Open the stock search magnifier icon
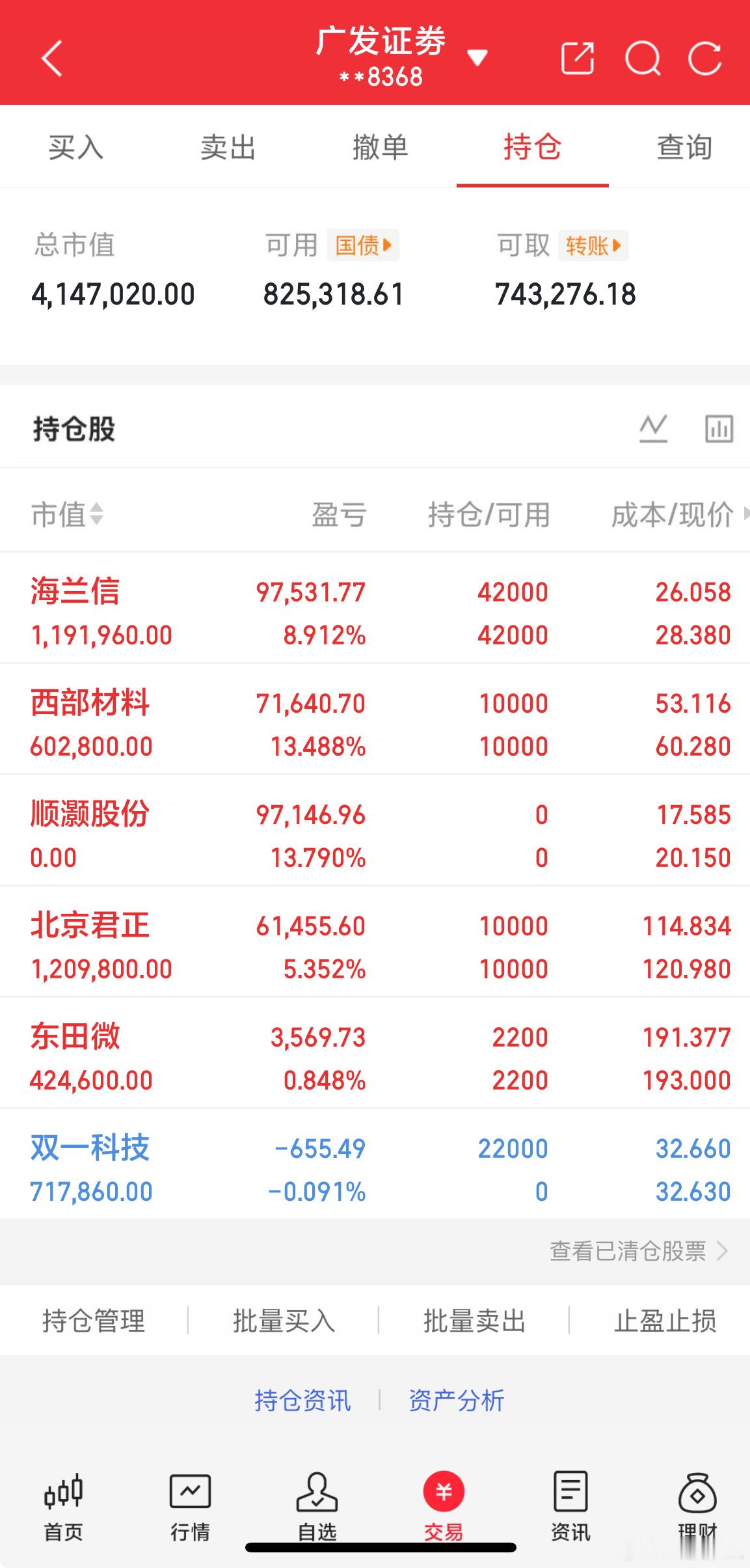750x1568 pixels. tap(643, 57)
